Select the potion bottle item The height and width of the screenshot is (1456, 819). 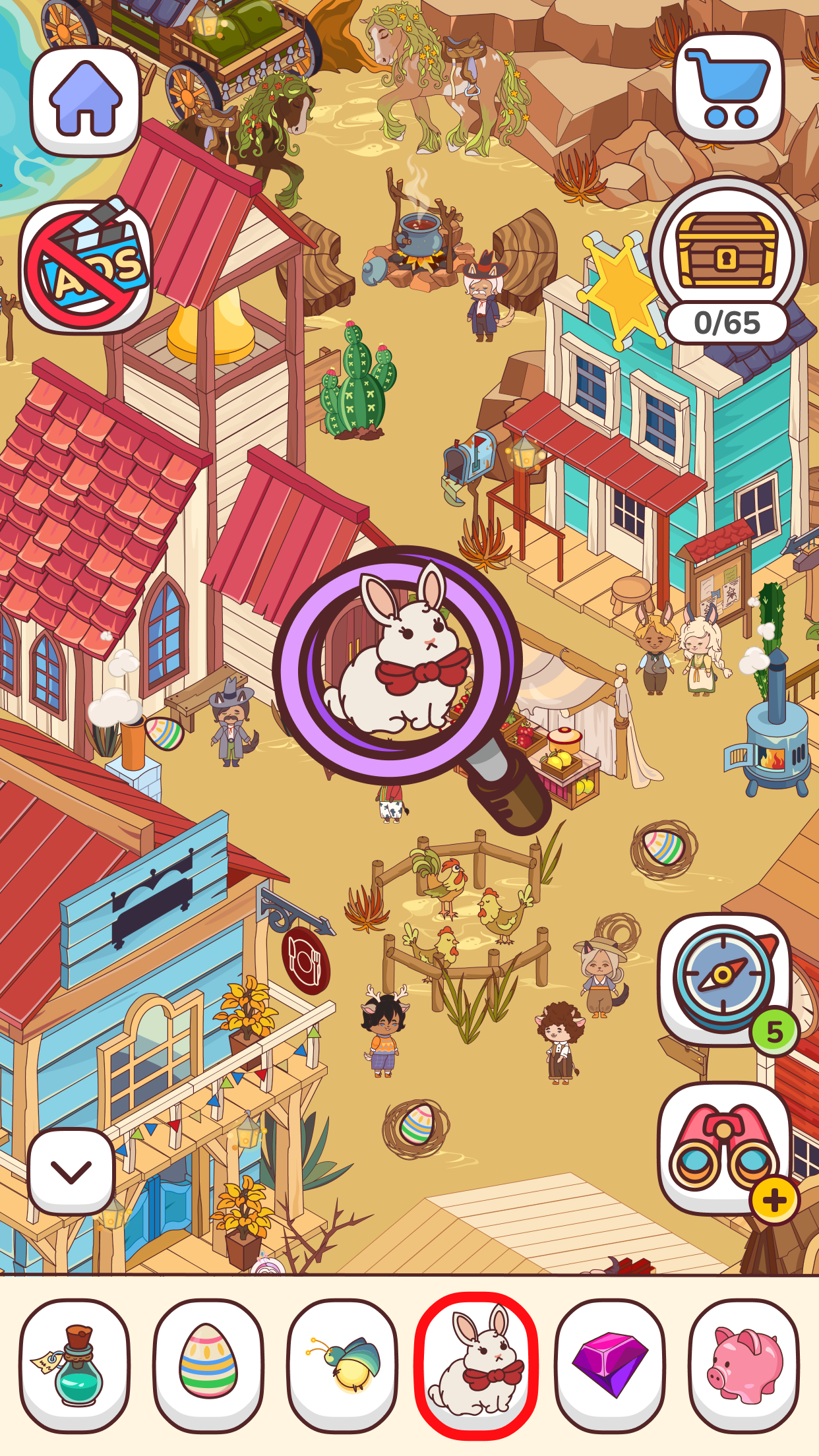pos(75,1366)
